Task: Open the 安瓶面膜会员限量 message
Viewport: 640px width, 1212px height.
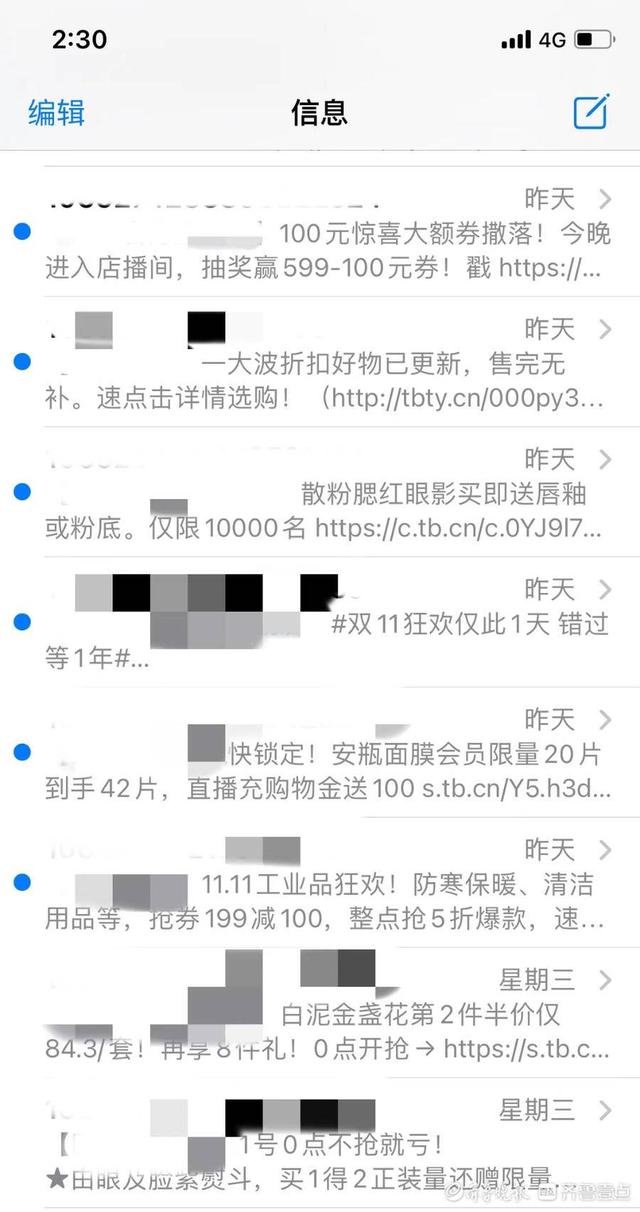Action: [x=320, y=752]
